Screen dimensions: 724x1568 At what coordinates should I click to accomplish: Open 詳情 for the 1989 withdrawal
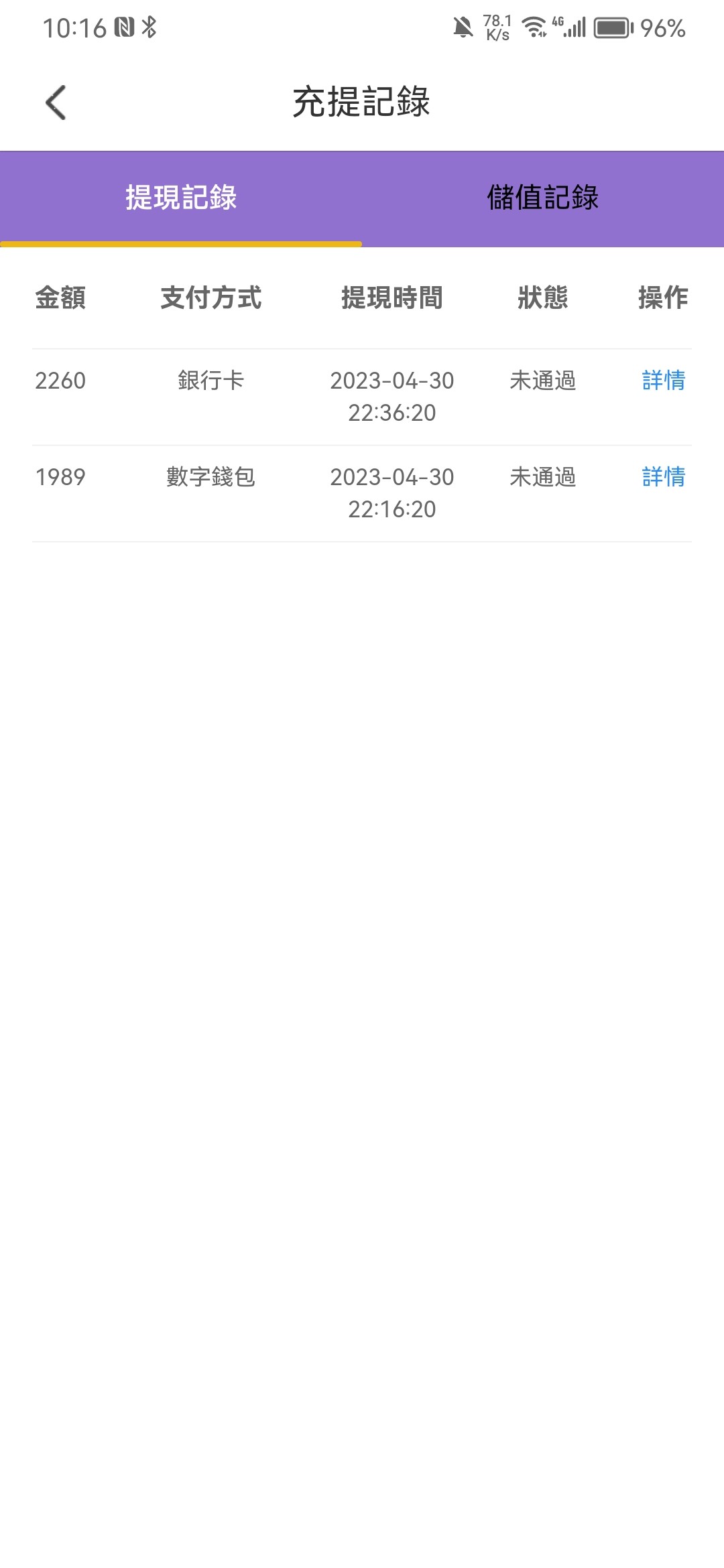tap(662, 478)
